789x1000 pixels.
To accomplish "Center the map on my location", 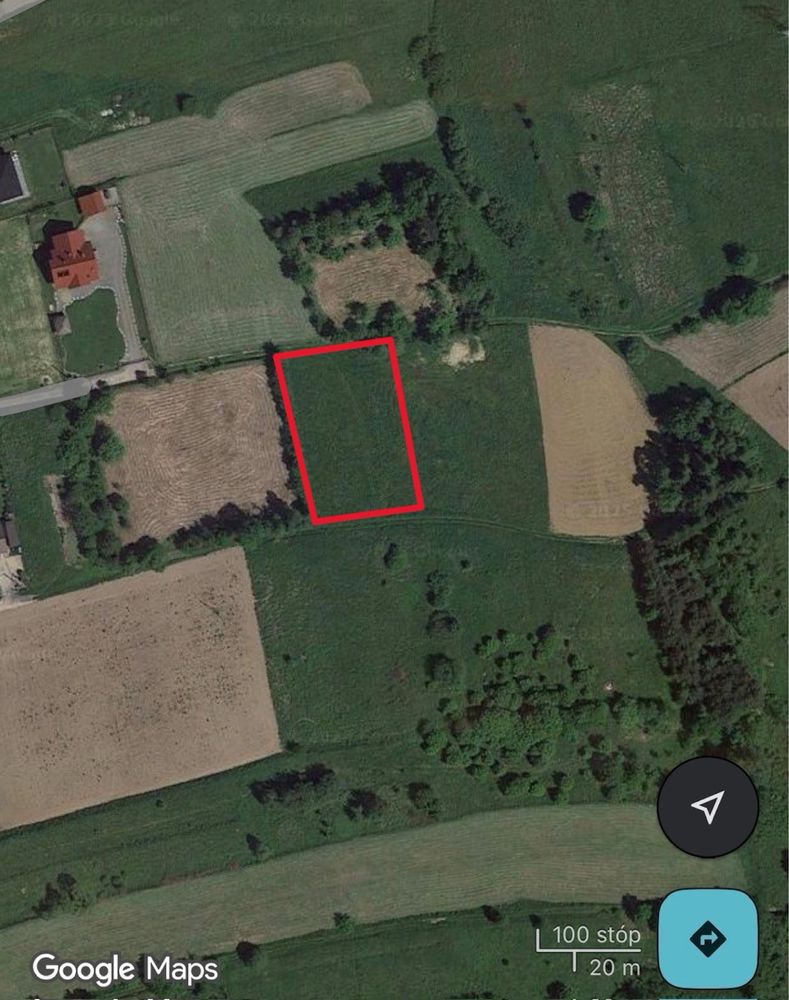I will (708, 807).
